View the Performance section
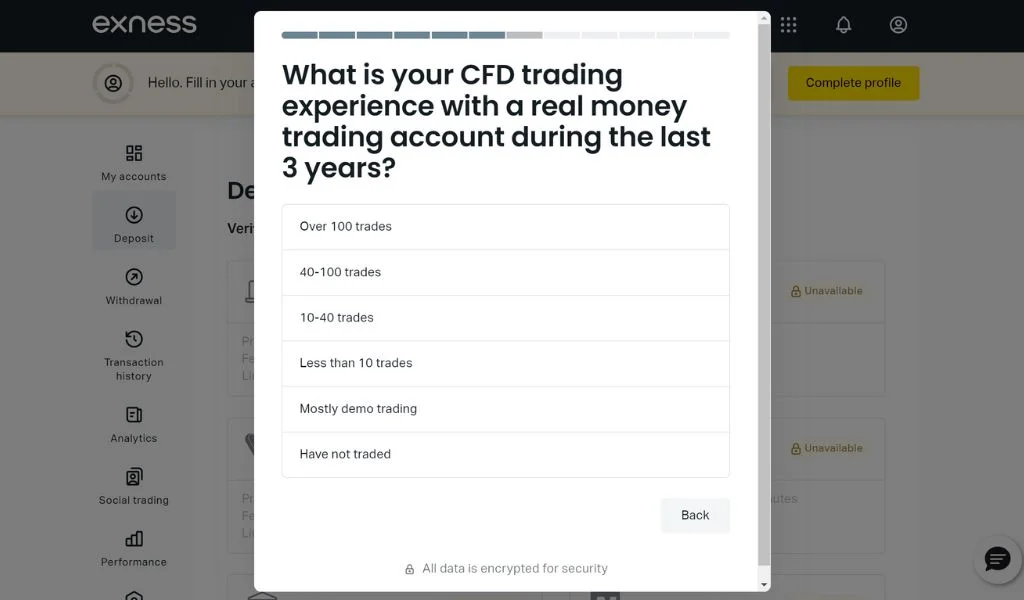The image size is (1024, 600). coord(134,548)
